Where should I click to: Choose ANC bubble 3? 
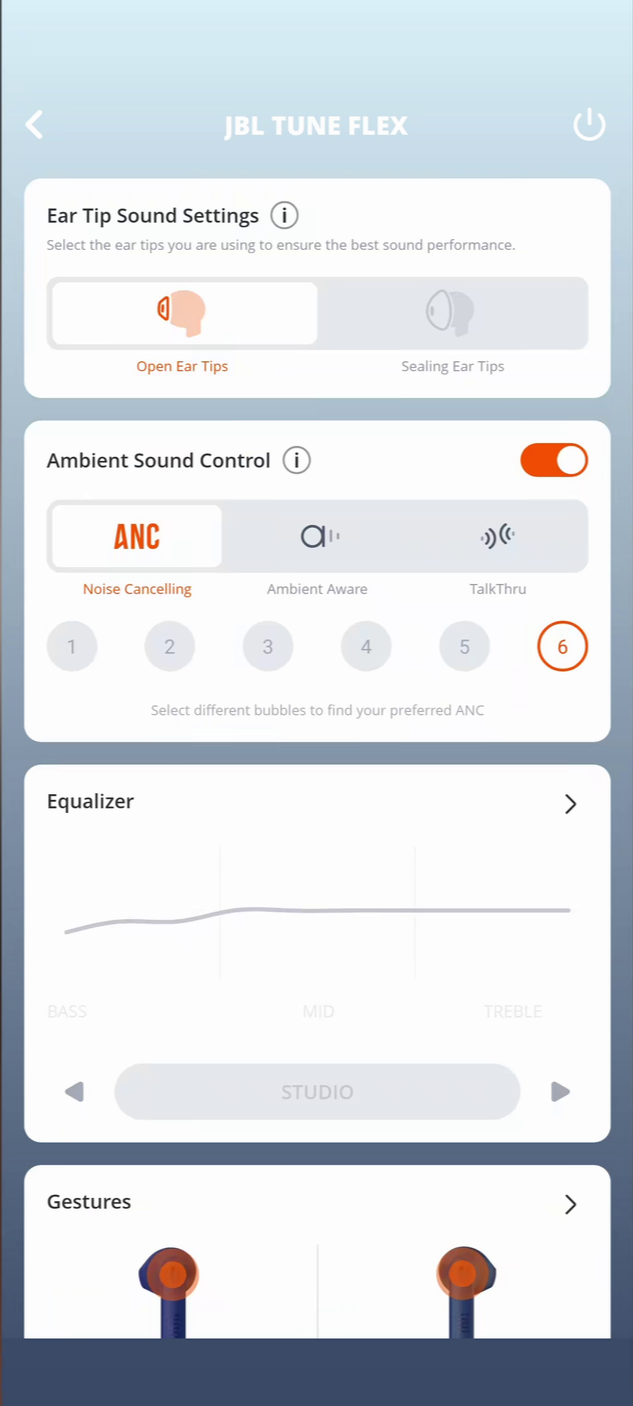coord(268,646)
